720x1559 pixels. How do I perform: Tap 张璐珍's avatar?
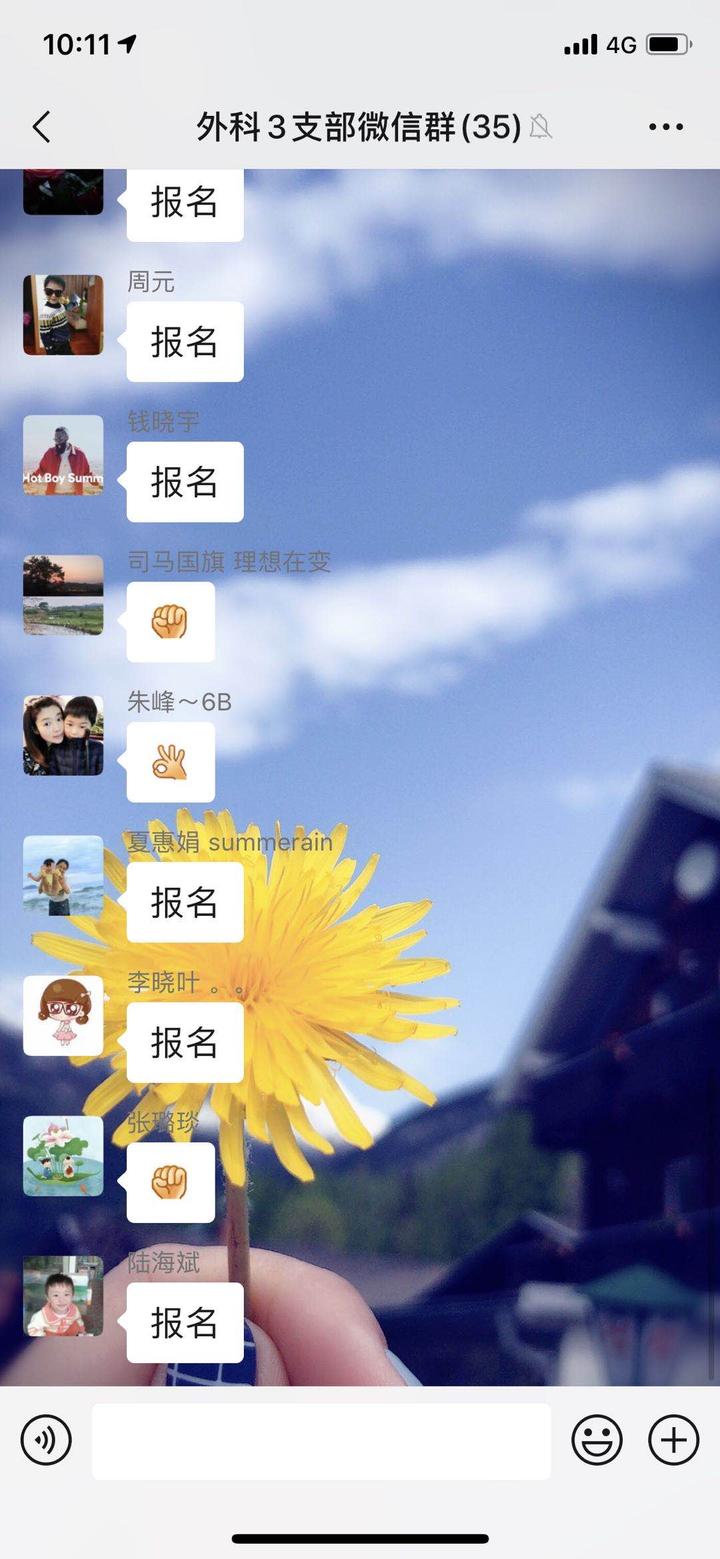[63, 1156]
